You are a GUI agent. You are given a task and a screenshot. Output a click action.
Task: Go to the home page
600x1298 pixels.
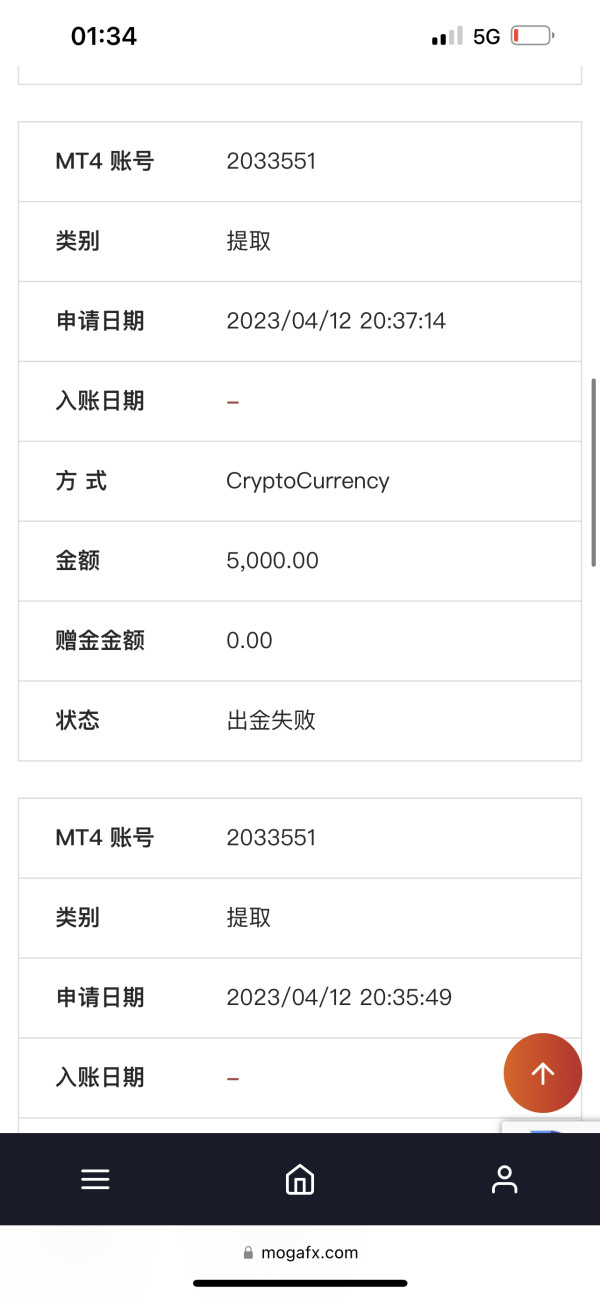(300, 1179)
